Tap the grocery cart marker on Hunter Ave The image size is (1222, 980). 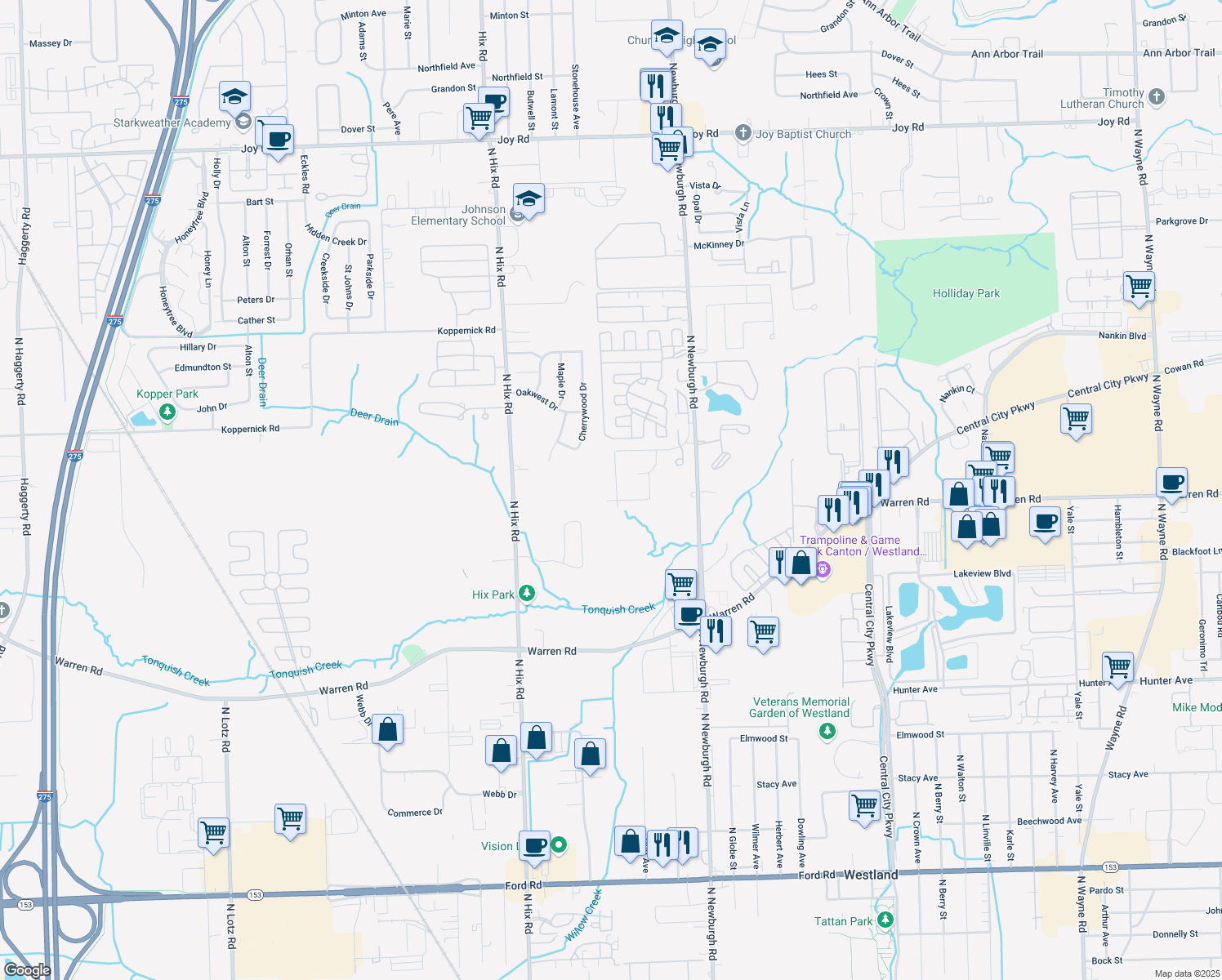1117,667
